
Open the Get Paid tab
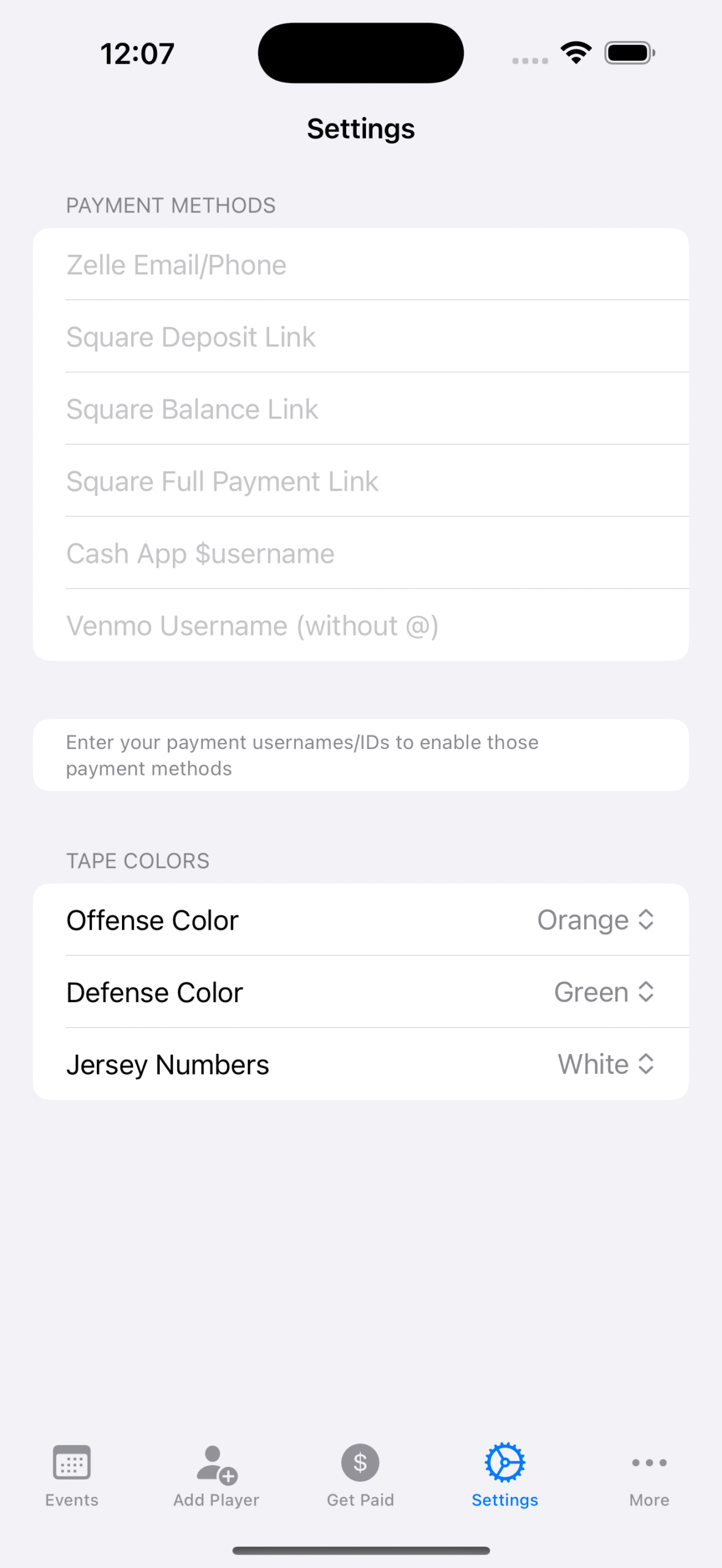[360, 1476]
